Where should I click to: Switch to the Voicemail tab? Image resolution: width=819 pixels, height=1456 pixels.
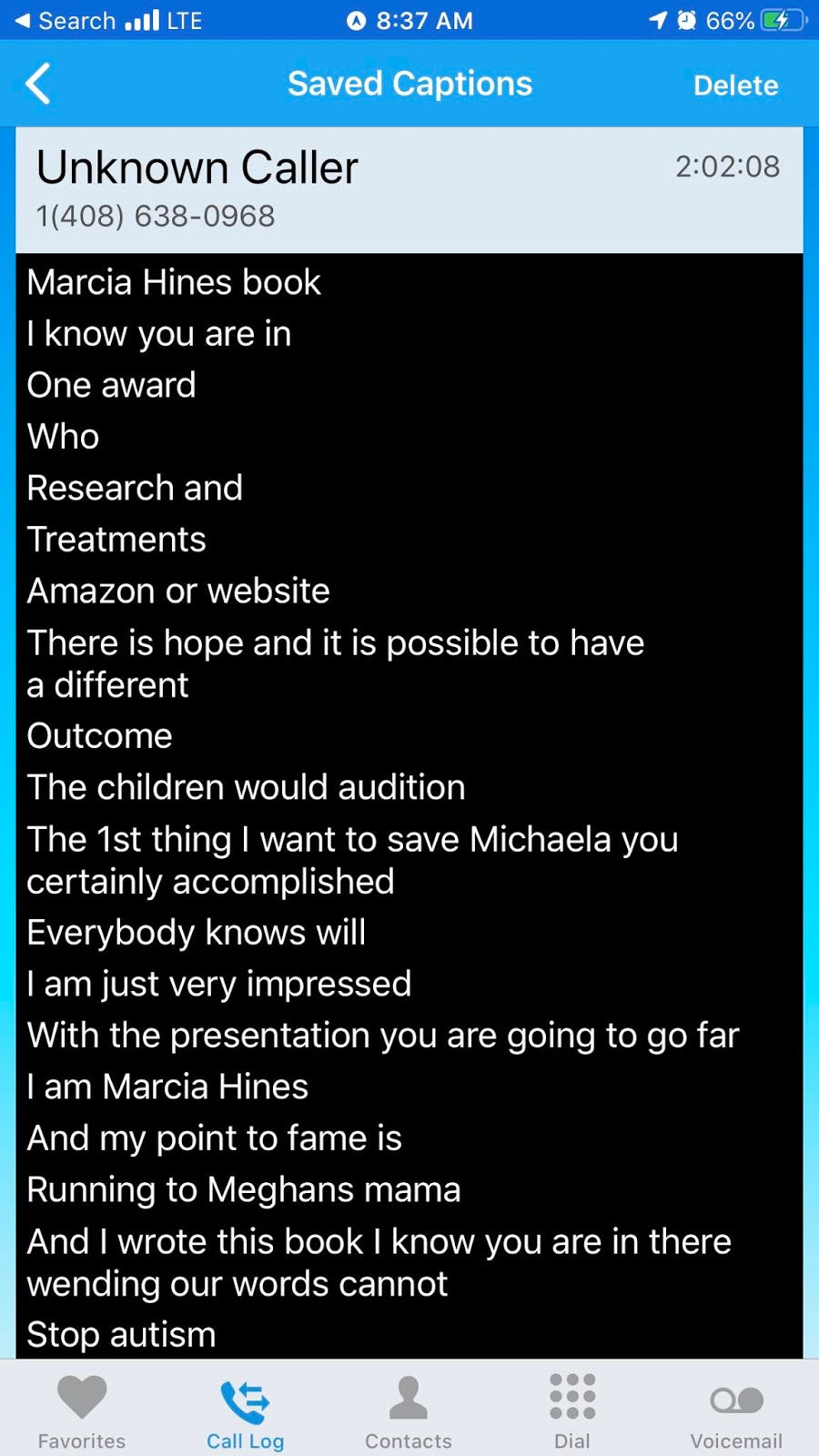736,1410
